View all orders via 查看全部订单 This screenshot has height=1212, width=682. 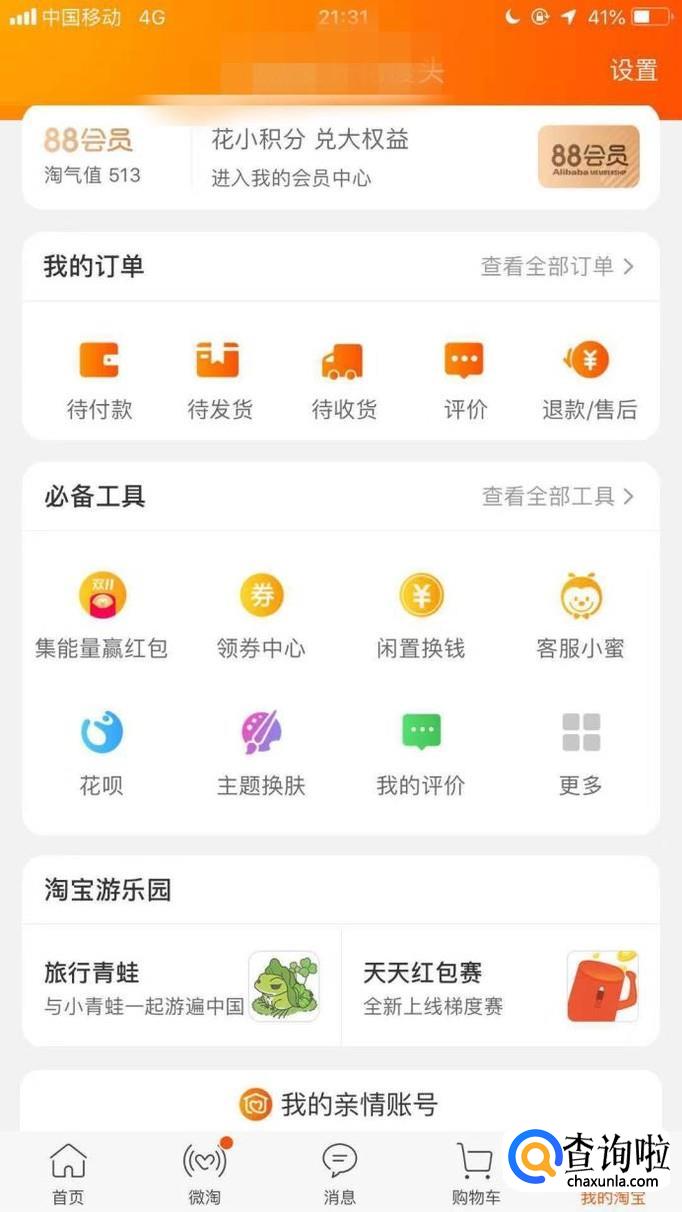point(557,266)
